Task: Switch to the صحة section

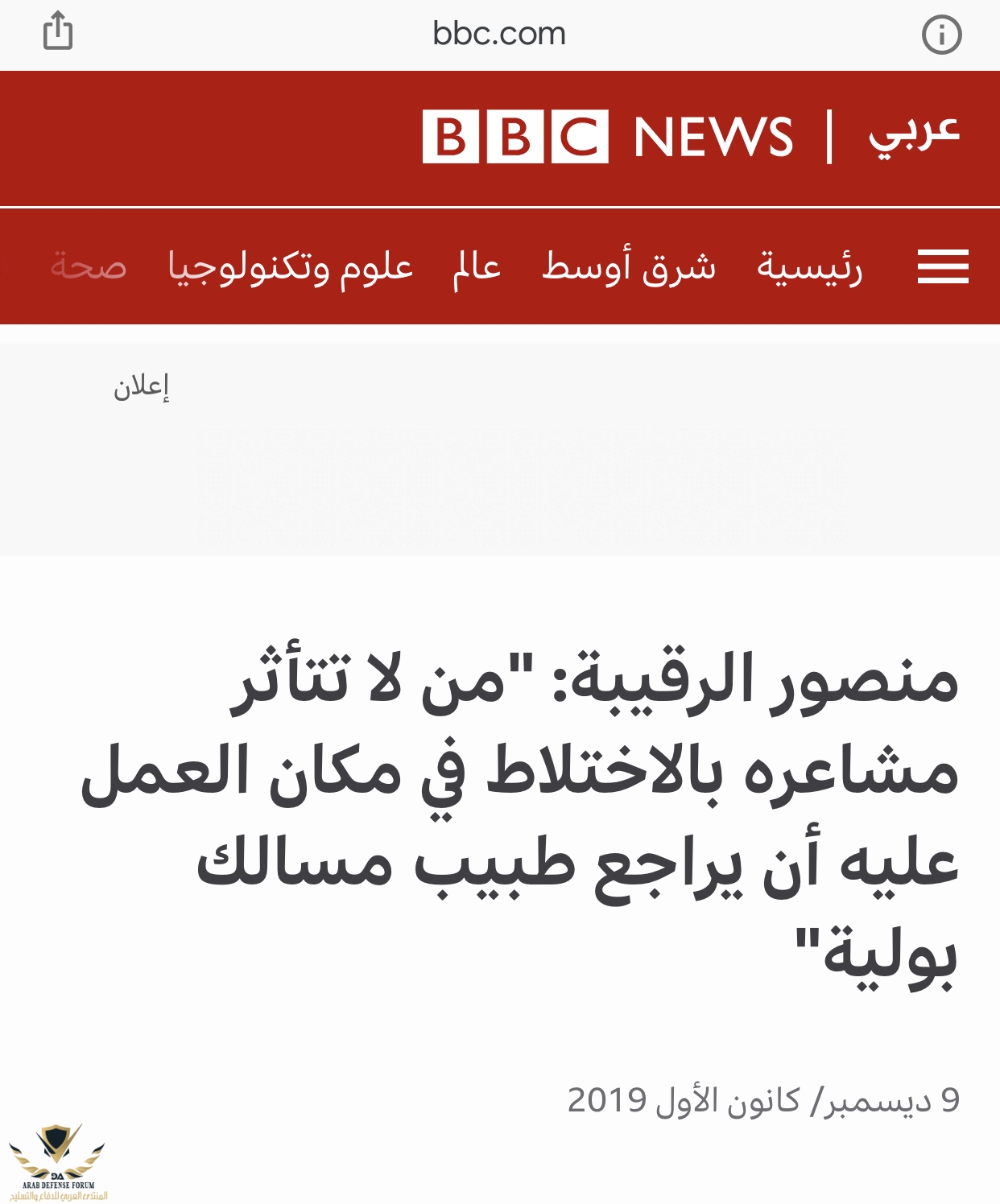Action: click(89, 266)
